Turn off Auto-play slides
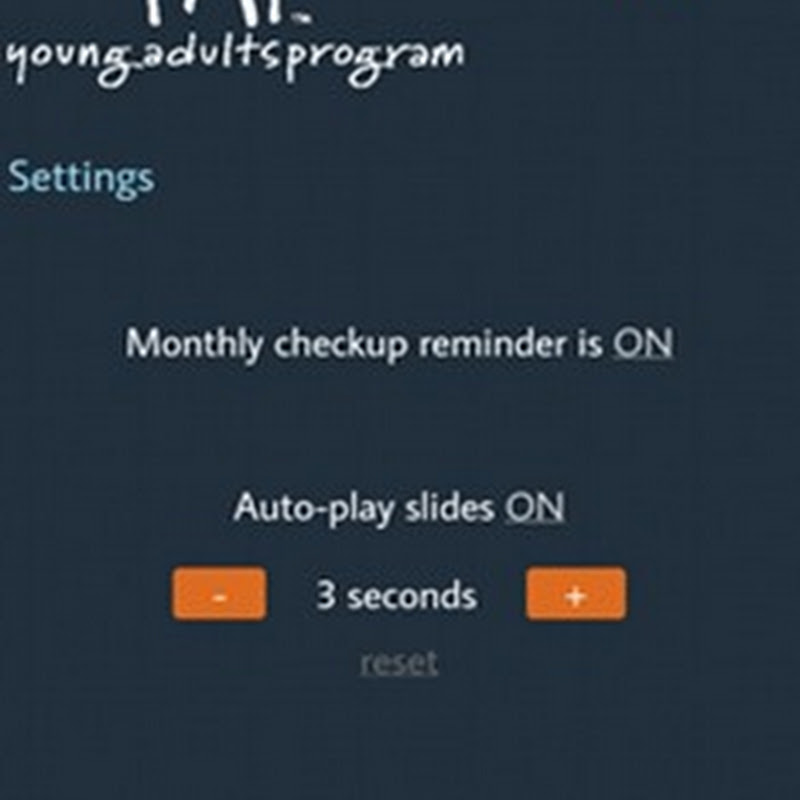This screenshot has width=800, height=800. (534, 507)
